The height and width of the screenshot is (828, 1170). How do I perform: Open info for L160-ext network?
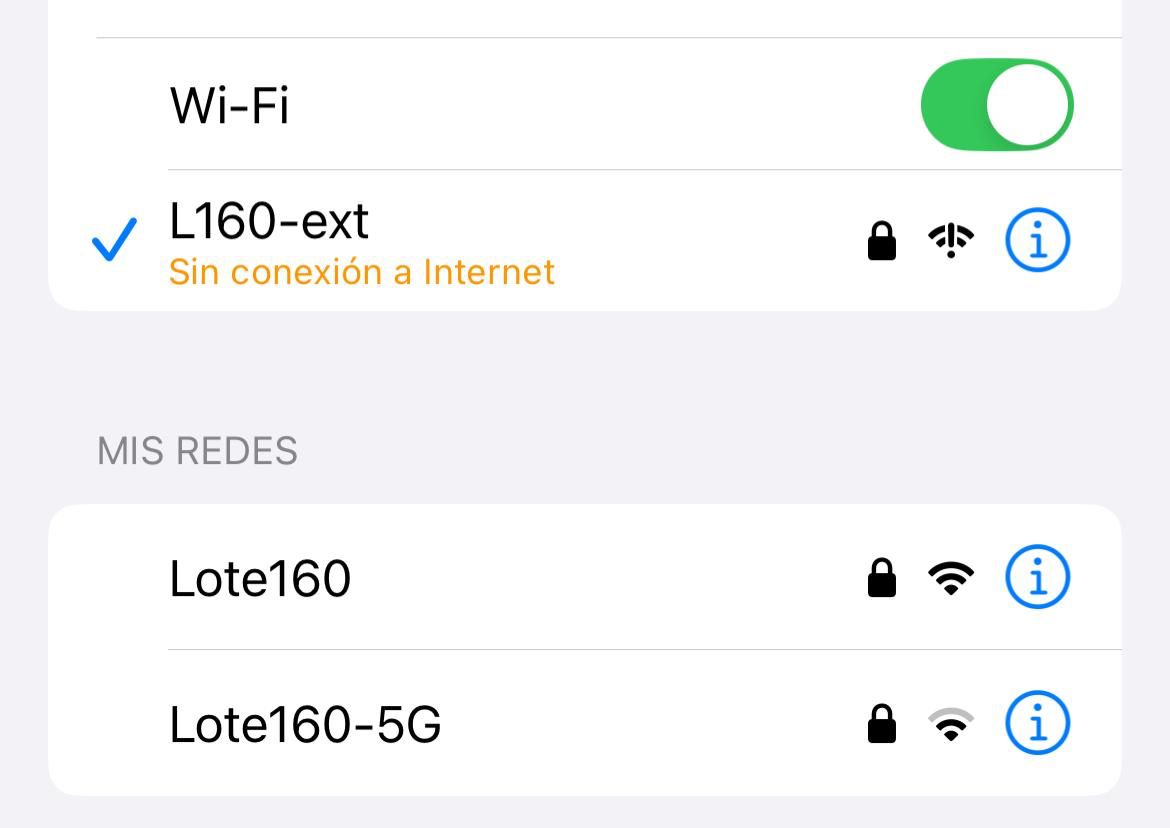pyautogui.click(x=1037, y=241)
